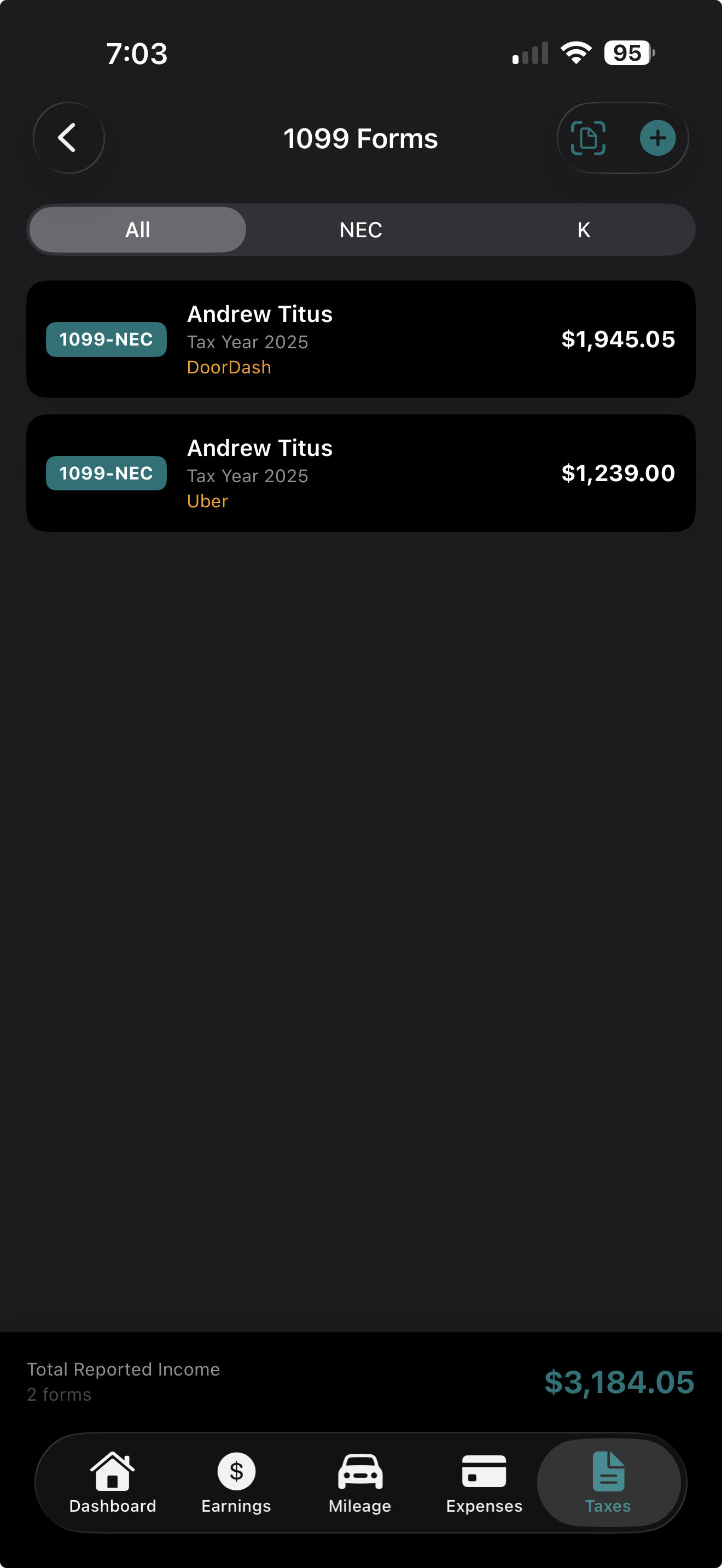Open the DoorDash 1099-NEC form
Viewport: 722px width, 1568px height.
pyautogui.click(x=360, y=339)
